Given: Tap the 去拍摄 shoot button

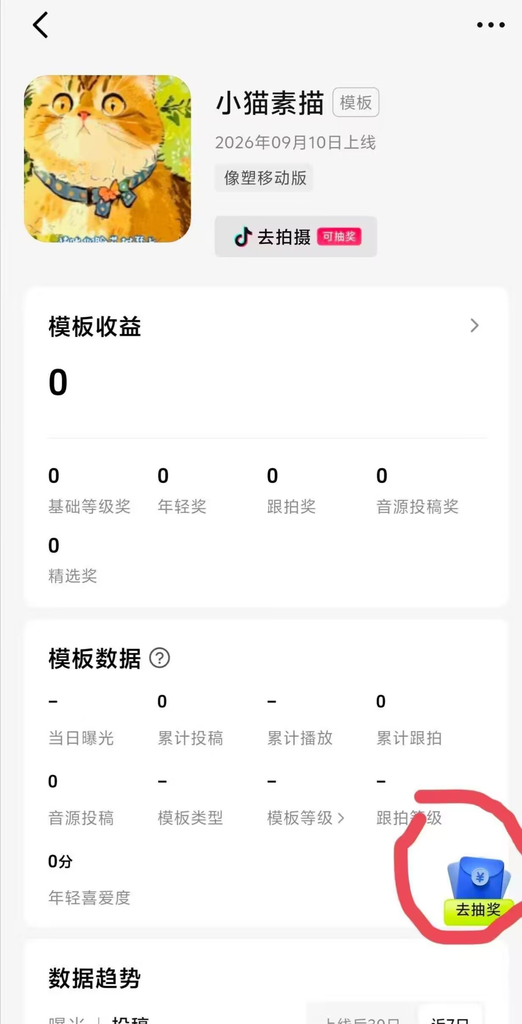Looking at the screenshot, I should (x=296, y=236).
